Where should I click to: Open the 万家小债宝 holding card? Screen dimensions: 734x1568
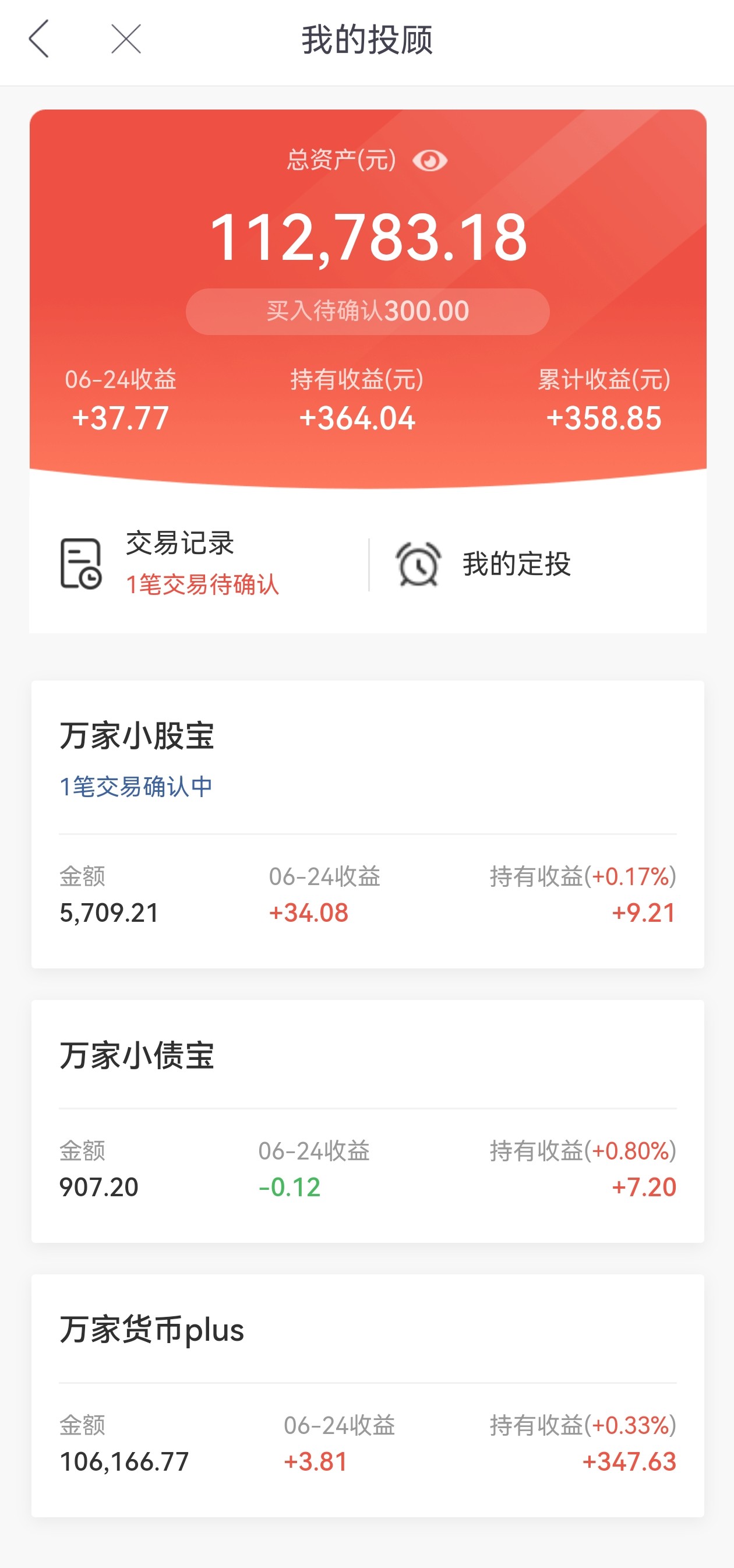tap(368, 1120)
